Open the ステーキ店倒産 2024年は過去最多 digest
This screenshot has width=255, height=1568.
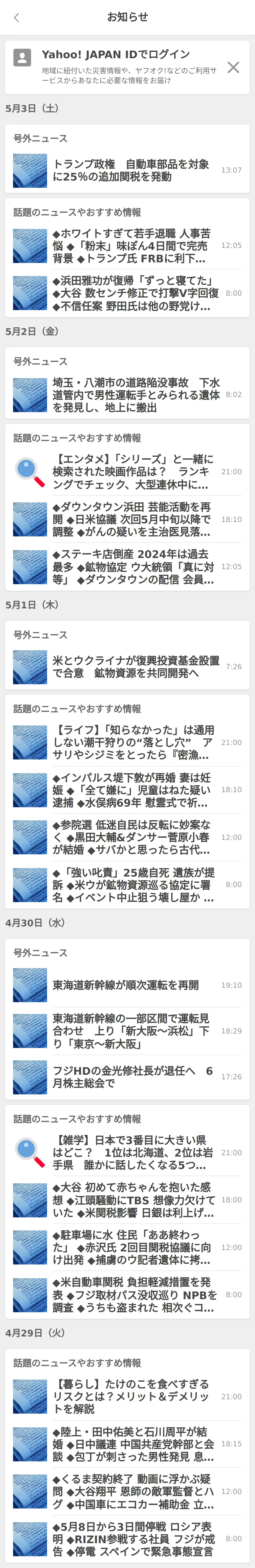[131, 567]
